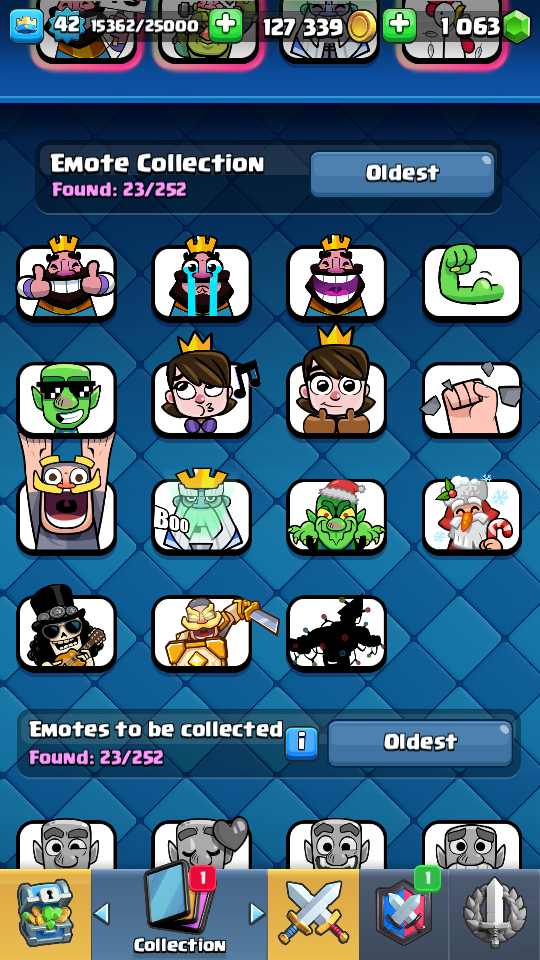Add more gold with the plus button

tap(399, 26)
